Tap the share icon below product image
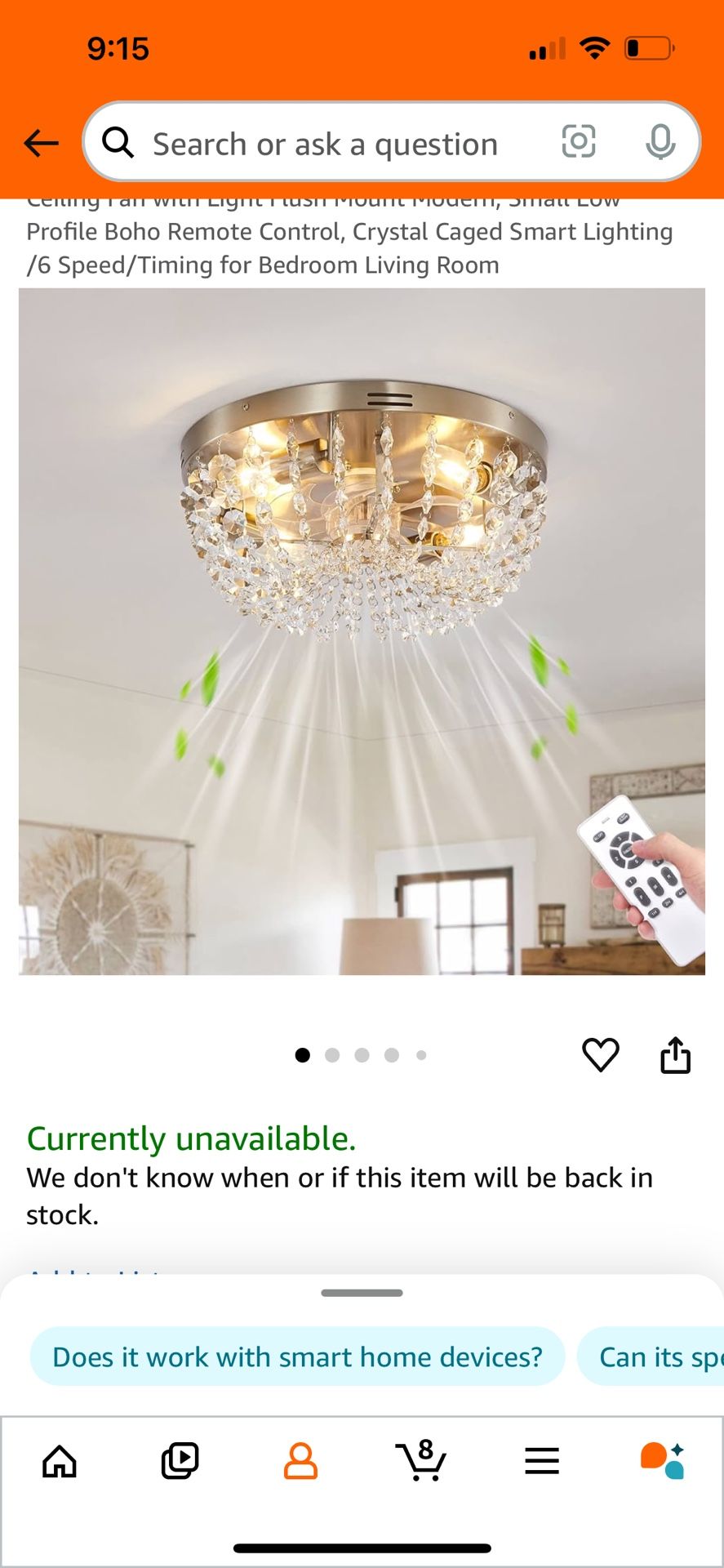The width and height of the screenshot is (724, 1568). tap(675, 1054)
